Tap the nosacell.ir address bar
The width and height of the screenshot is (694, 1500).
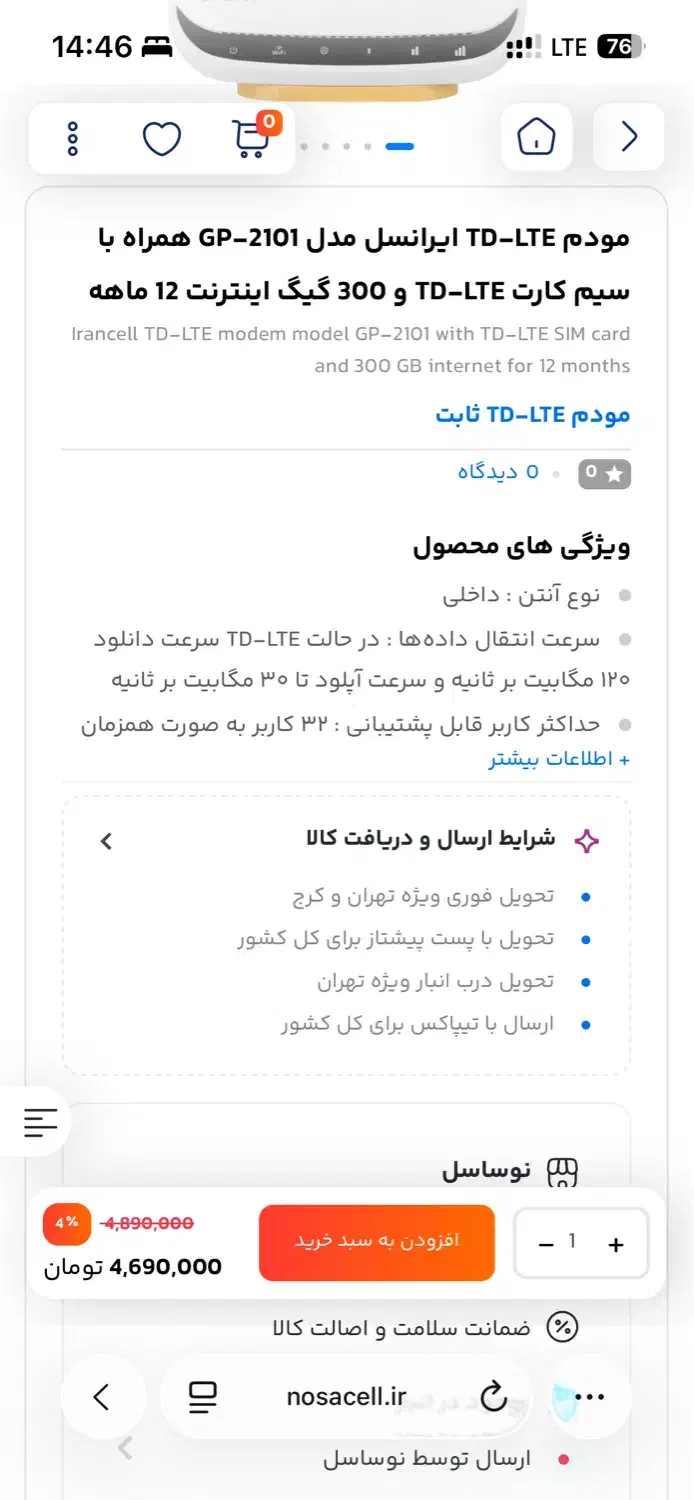[346, 1397]
